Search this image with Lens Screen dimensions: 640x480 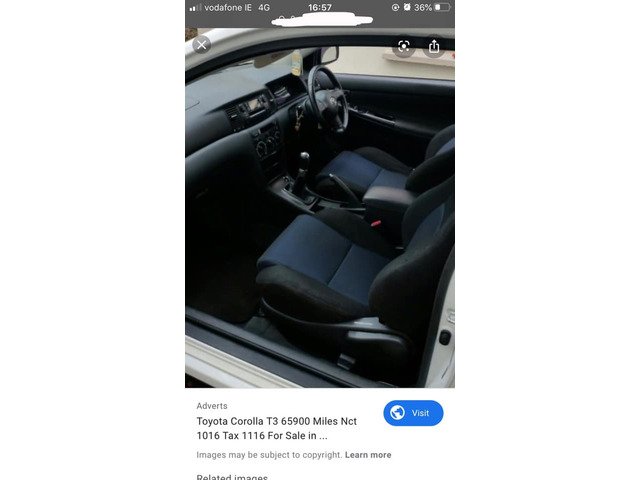click(404, 46)
